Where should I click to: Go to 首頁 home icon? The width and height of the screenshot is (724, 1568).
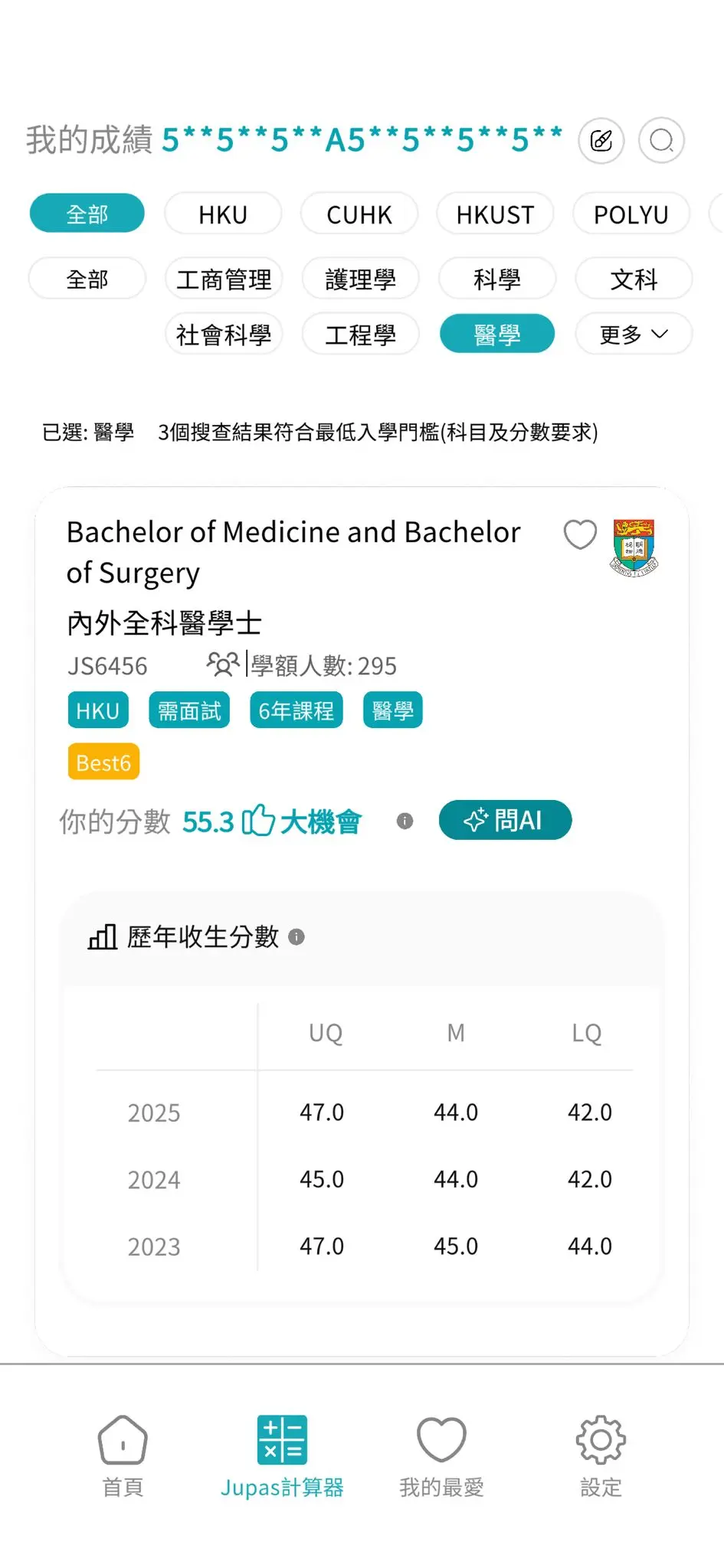[x=123, y=1439]
